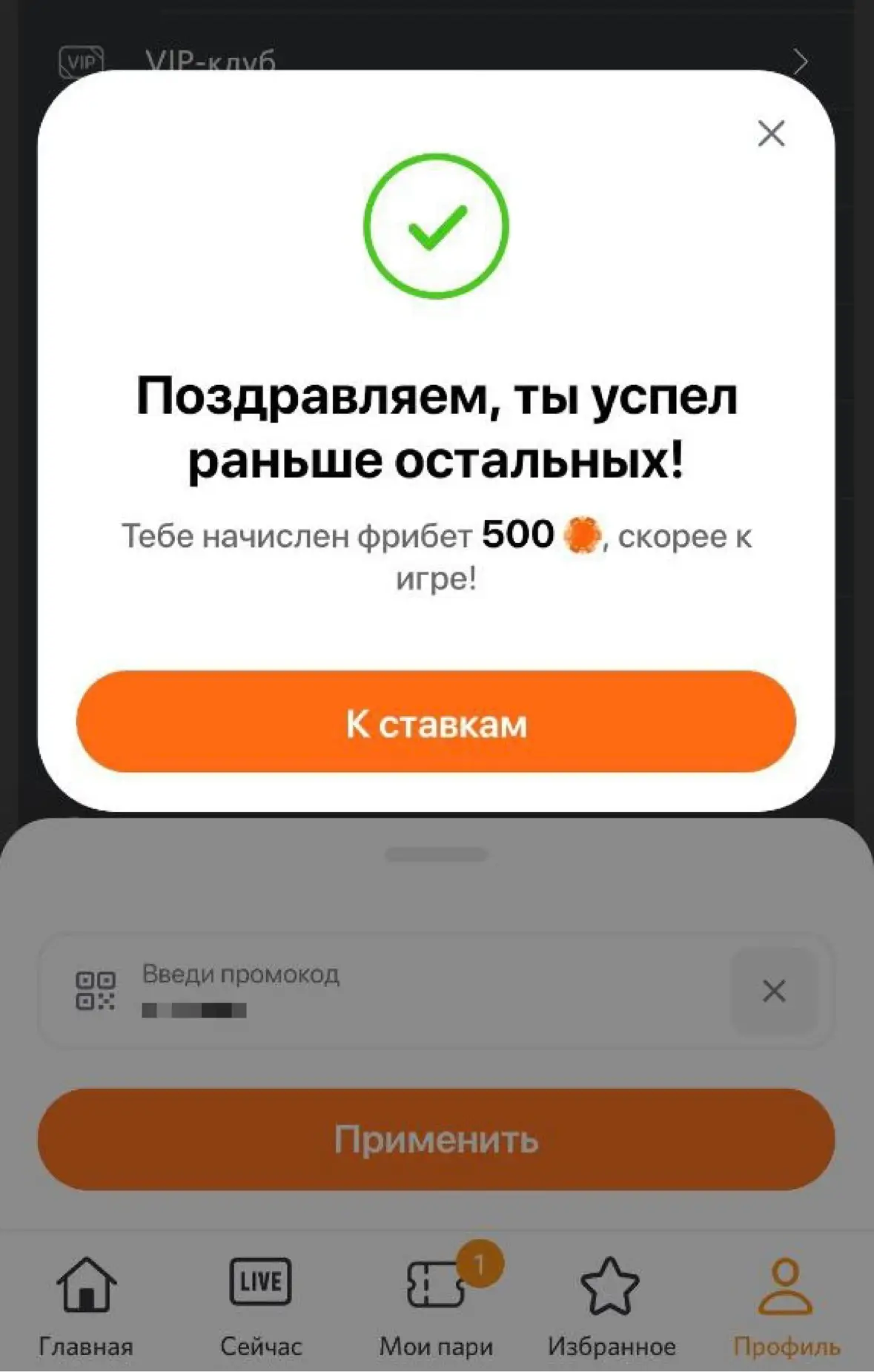Collapse the promo code bottom sheet handle

click(x=437, y=853)
